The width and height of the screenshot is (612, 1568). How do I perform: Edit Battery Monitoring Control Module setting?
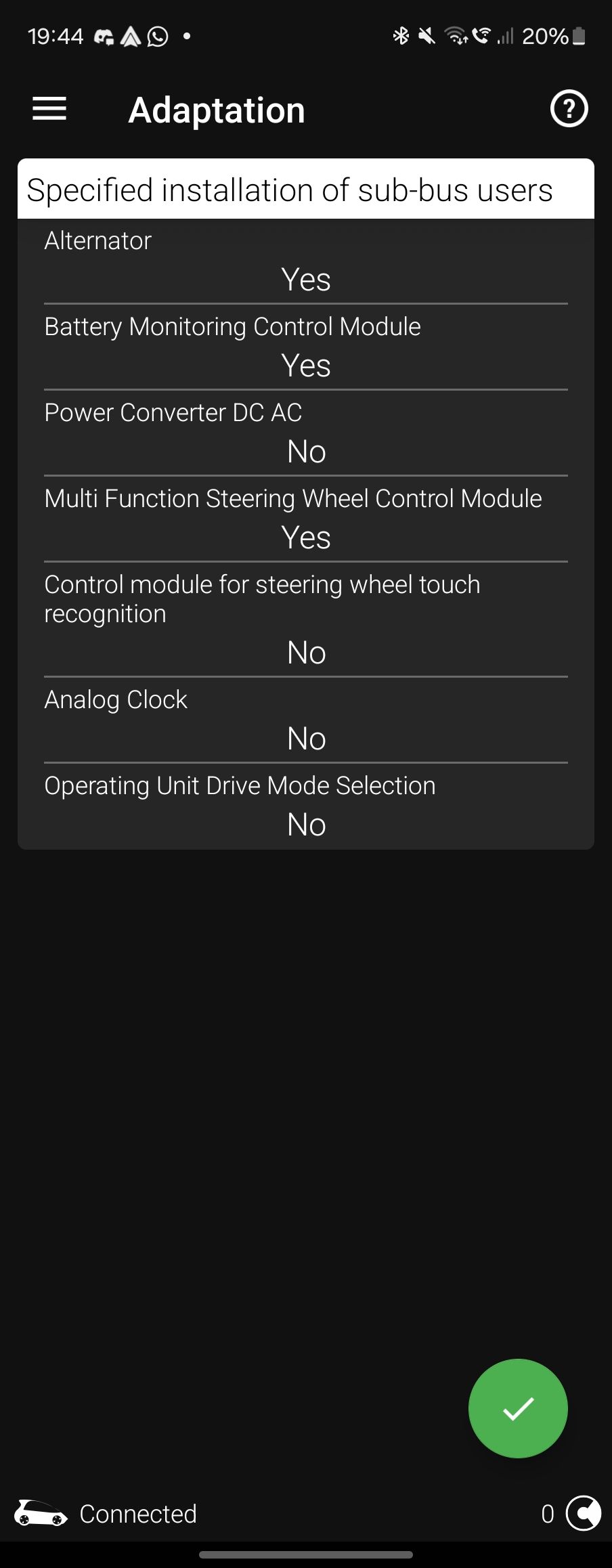pyautogui.click(x=306, y=366)
